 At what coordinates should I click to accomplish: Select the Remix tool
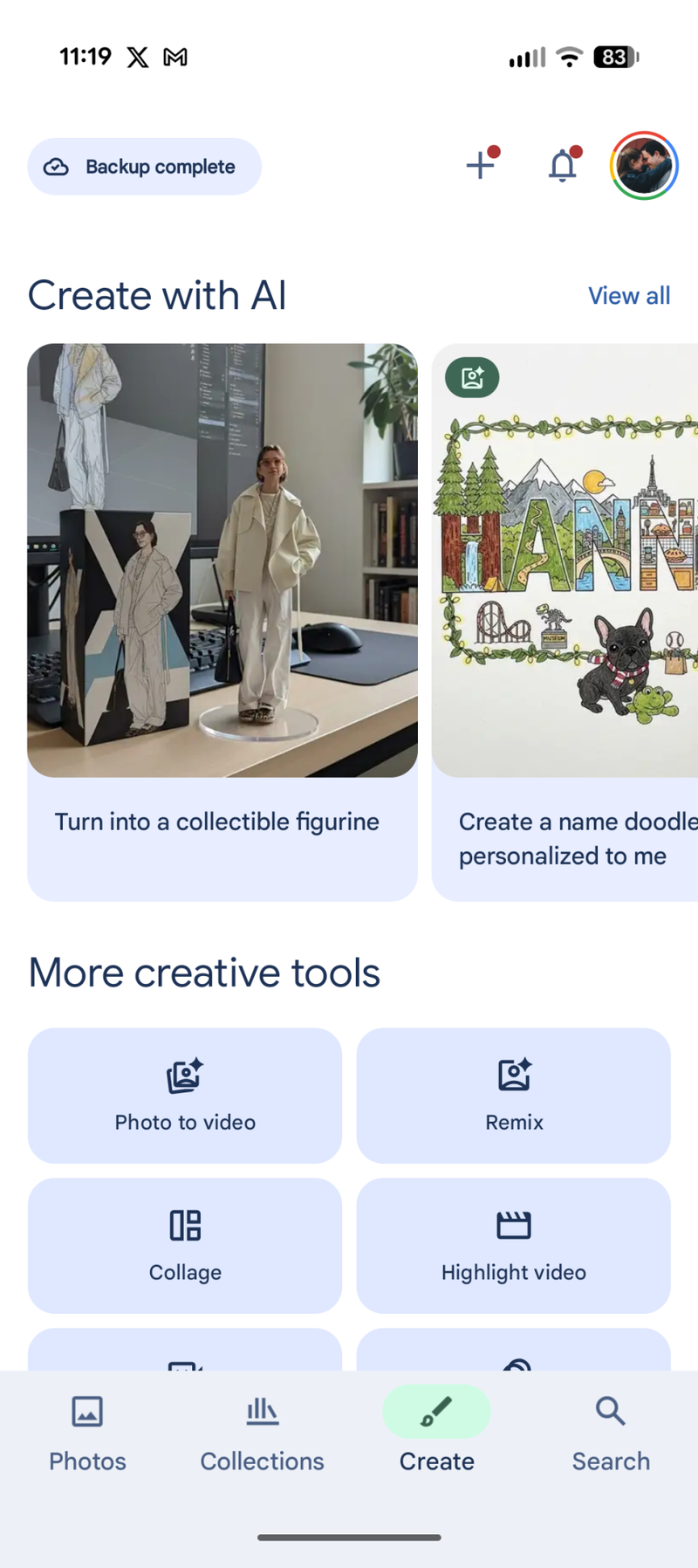point(514,1095)
